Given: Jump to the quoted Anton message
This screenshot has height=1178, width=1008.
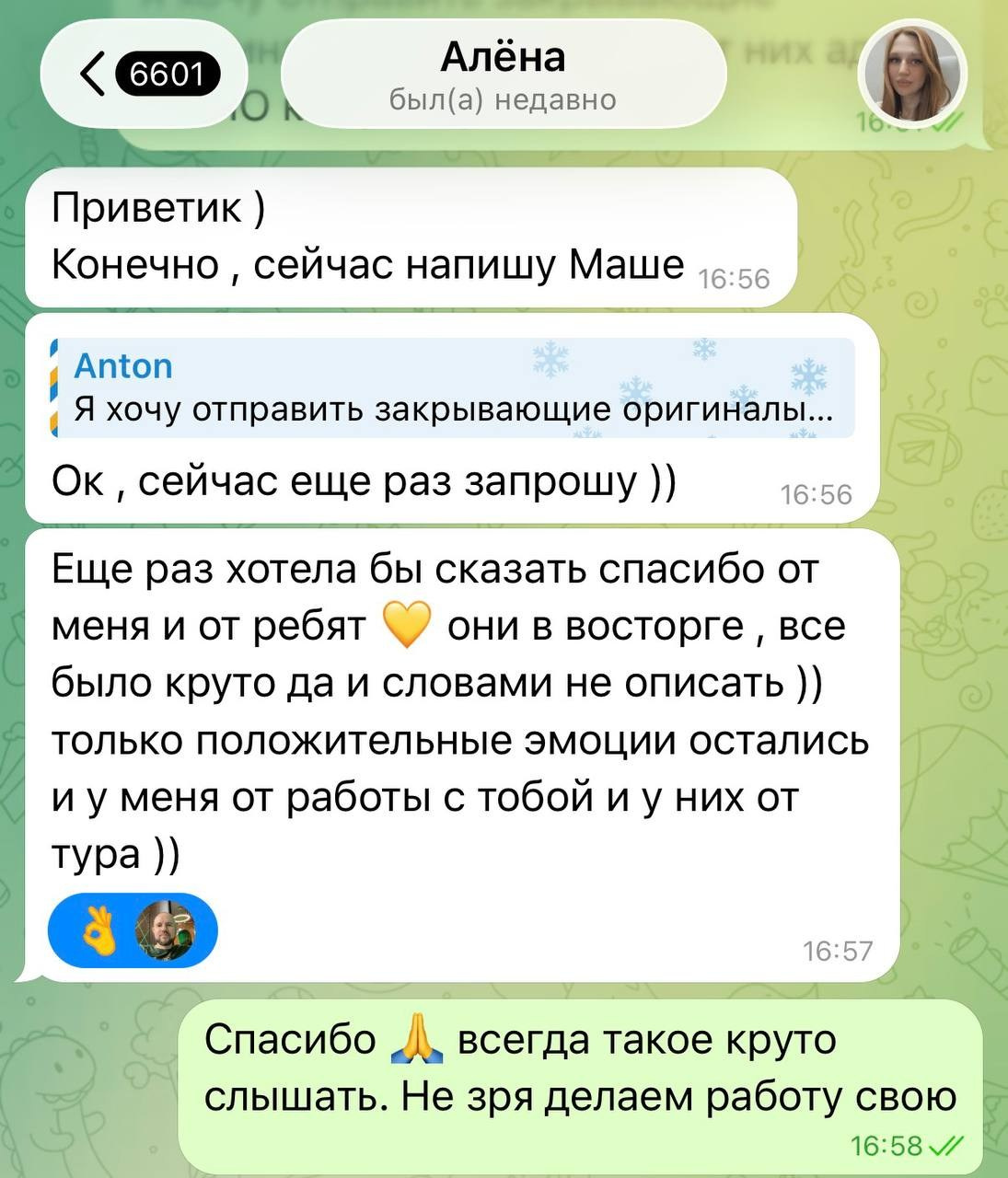Looking at the screenshot, I should [451, 387].
